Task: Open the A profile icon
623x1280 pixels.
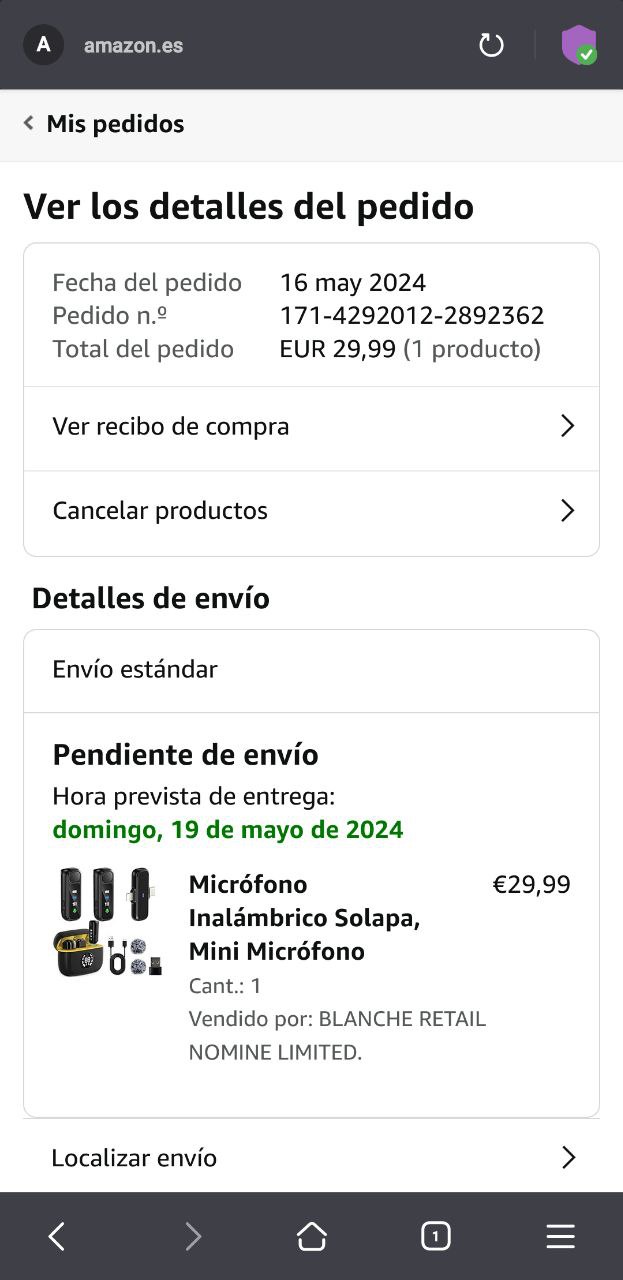Action: pos(43,45)
